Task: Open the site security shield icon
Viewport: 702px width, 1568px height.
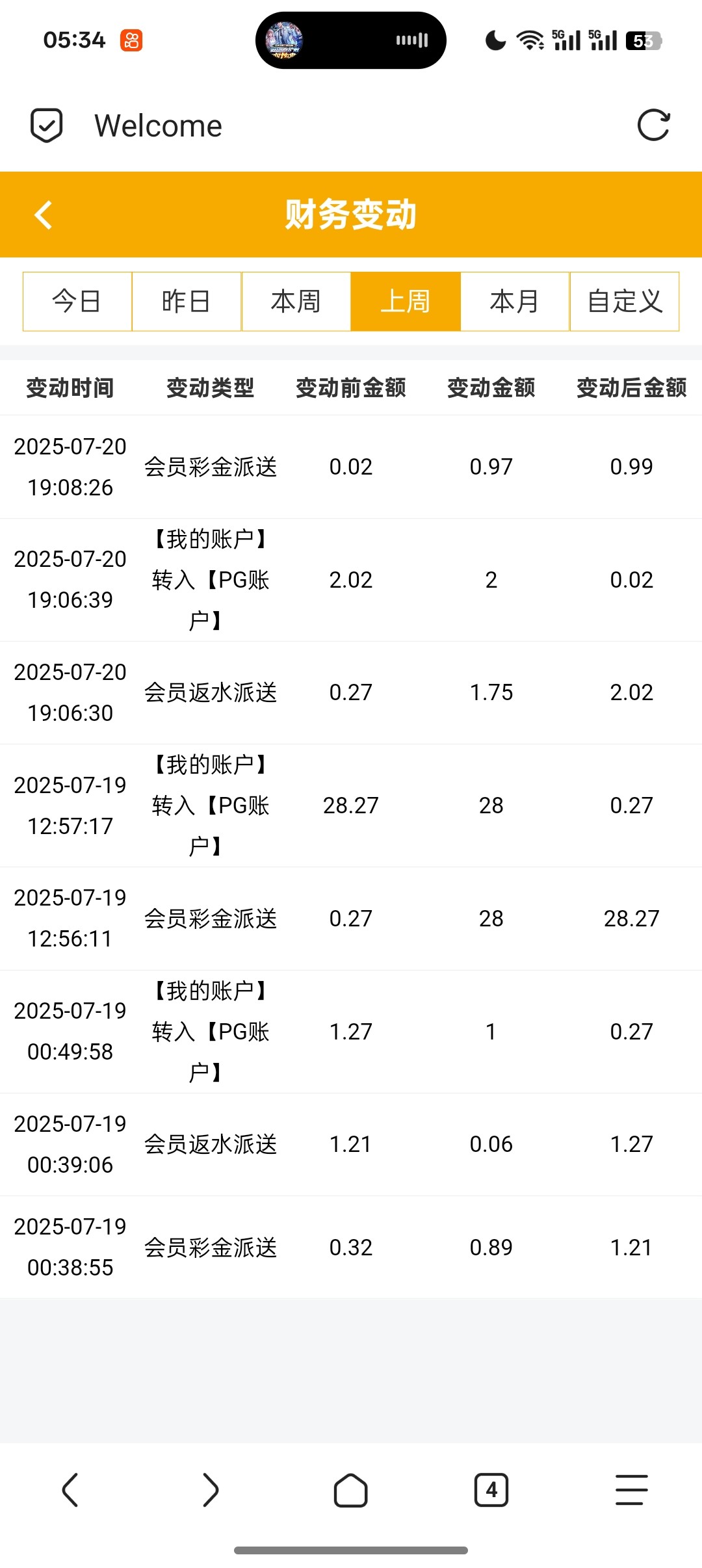Action: (47, 125)
